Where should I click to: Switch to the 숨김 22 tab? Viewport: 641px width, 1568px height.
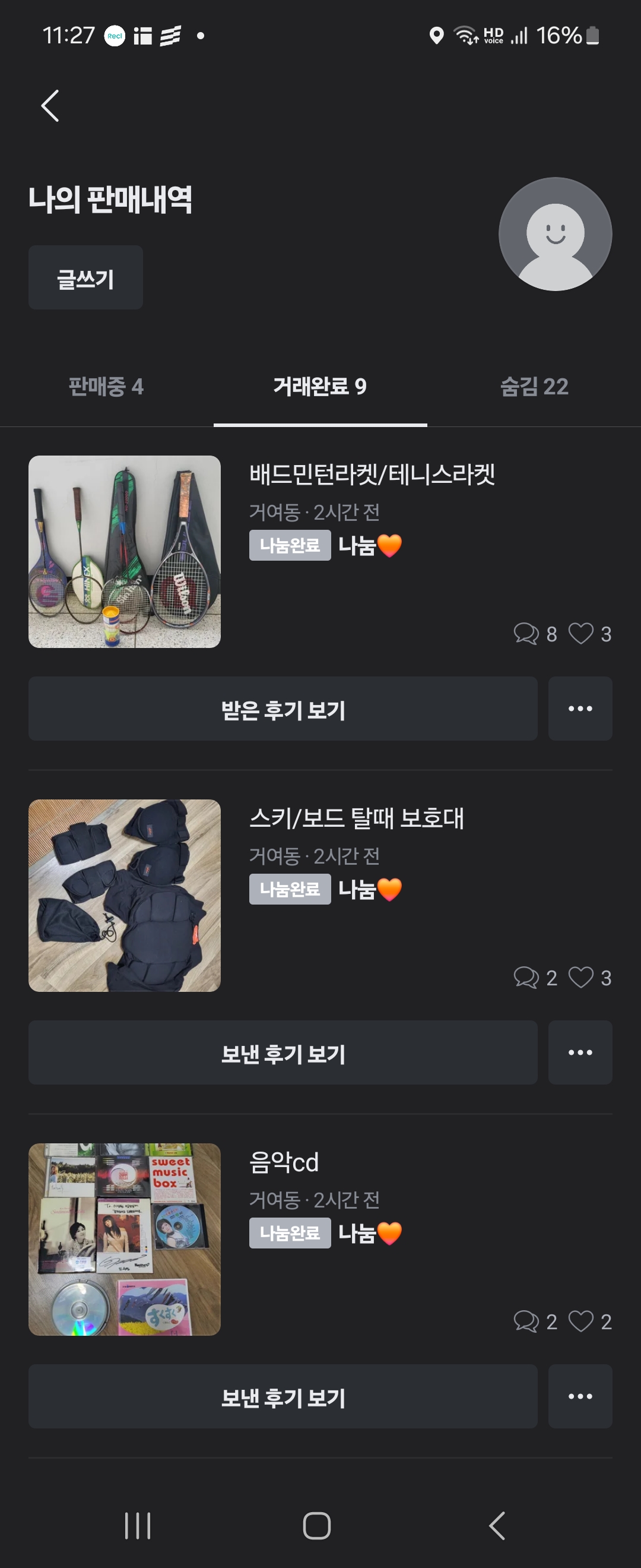tap(534, 387)
